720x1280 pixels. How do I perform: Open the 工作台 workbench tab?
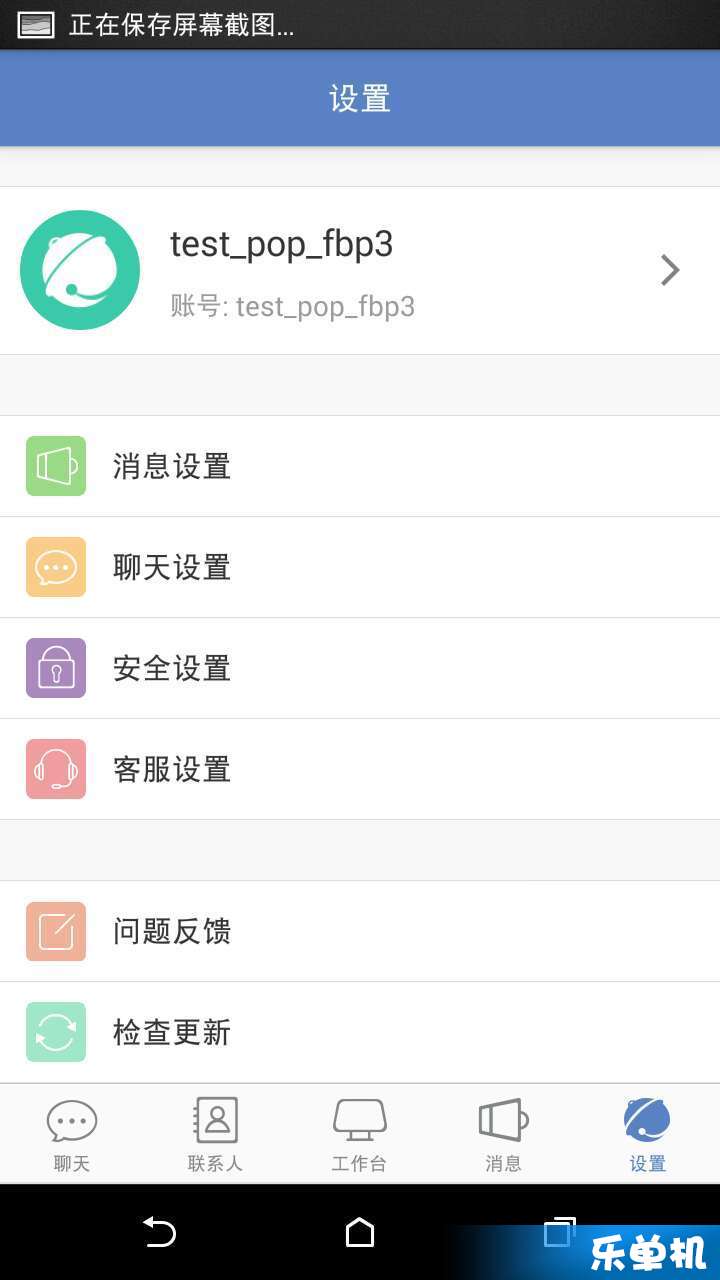(360, 1135)
